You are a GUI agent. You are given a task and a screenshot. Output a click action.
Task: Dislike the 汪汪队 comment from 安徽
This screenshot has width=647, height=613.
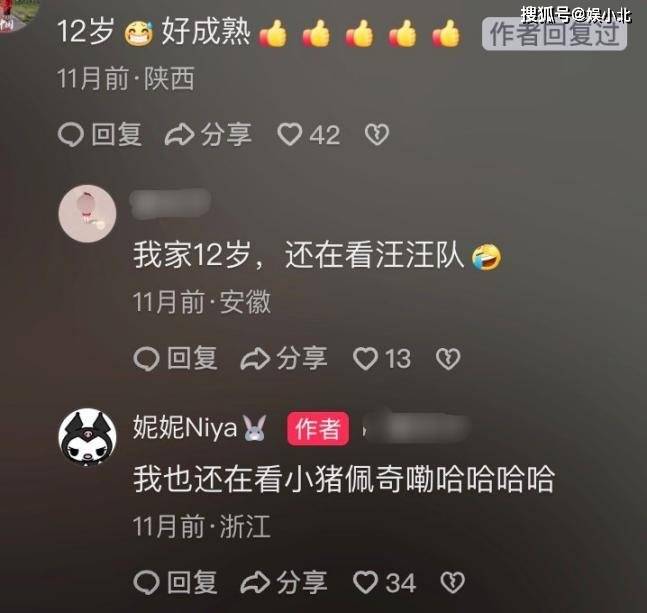point(449,358)
